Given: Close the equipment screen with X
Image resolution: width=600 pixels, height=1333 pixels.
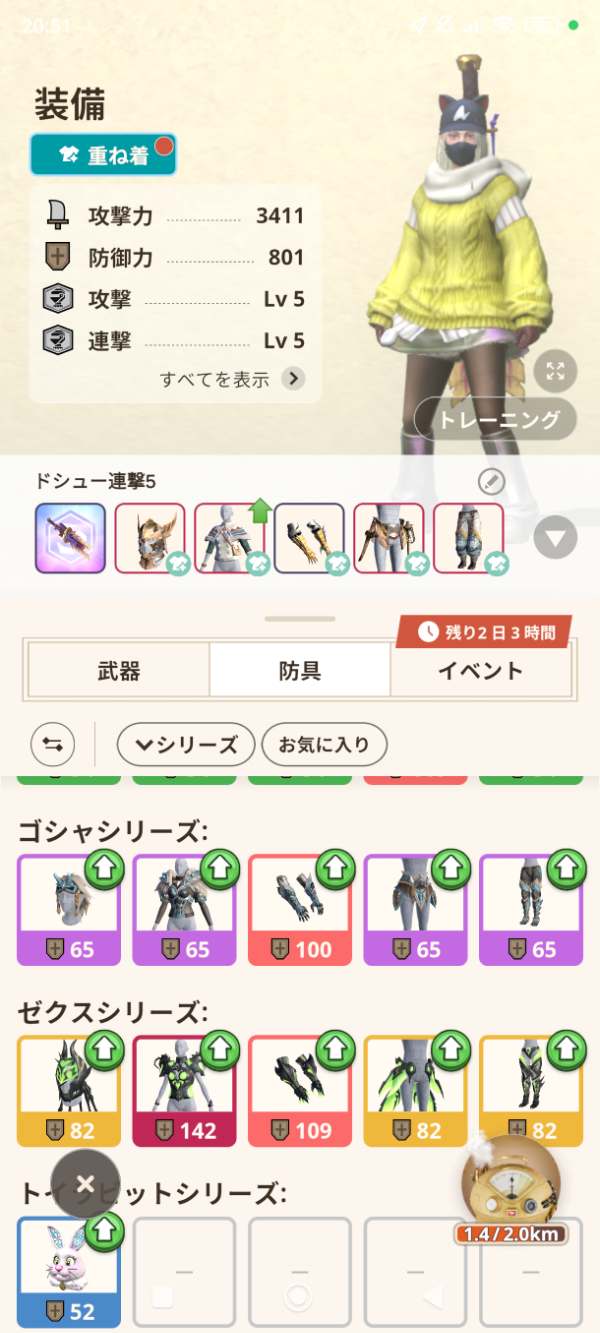Looking at the screenshot, I should tap(85, 1184).
